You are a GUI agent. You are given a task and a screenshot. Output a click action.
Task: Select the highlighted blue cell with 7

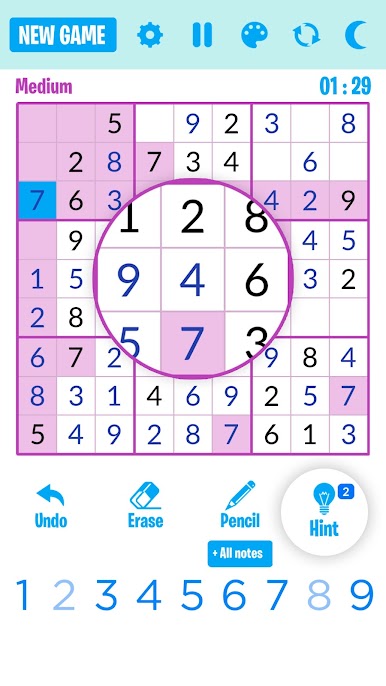click(x=37, y=200)
